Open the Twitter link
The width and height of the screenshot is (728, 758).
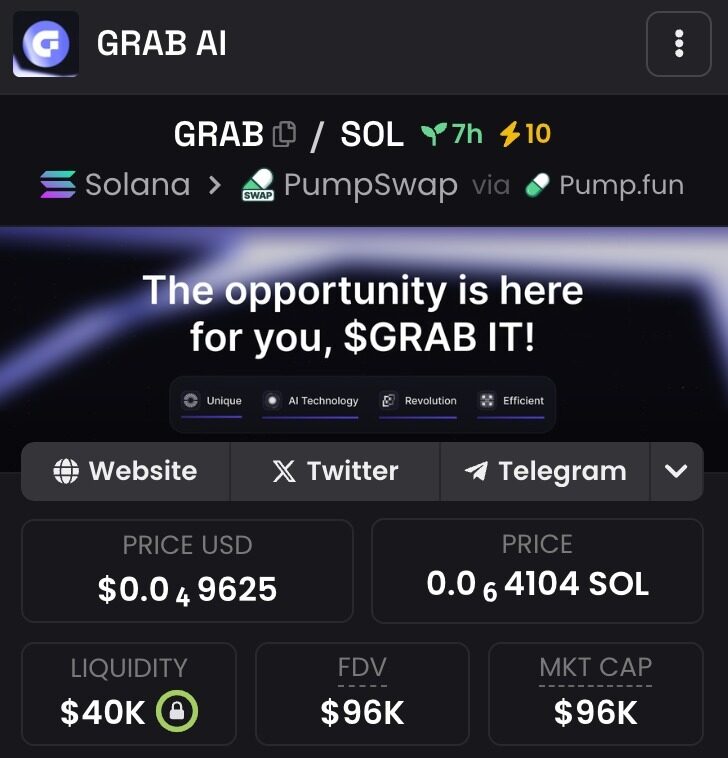pos(335,471)
